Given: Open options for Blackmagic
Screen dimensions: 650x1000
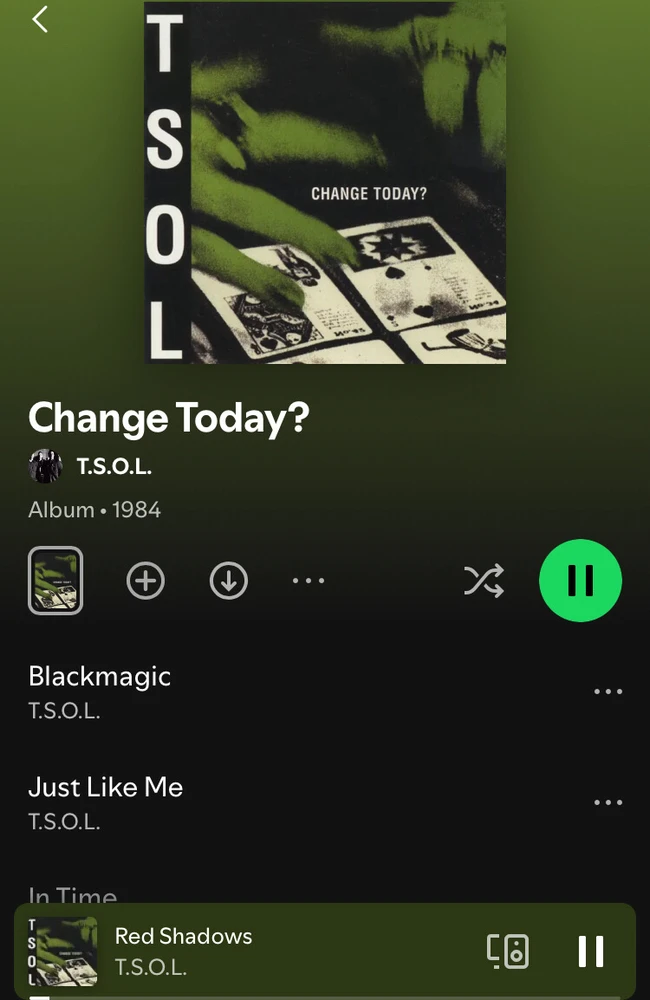Looking at the screenshot, I should (x=608, y=691).
